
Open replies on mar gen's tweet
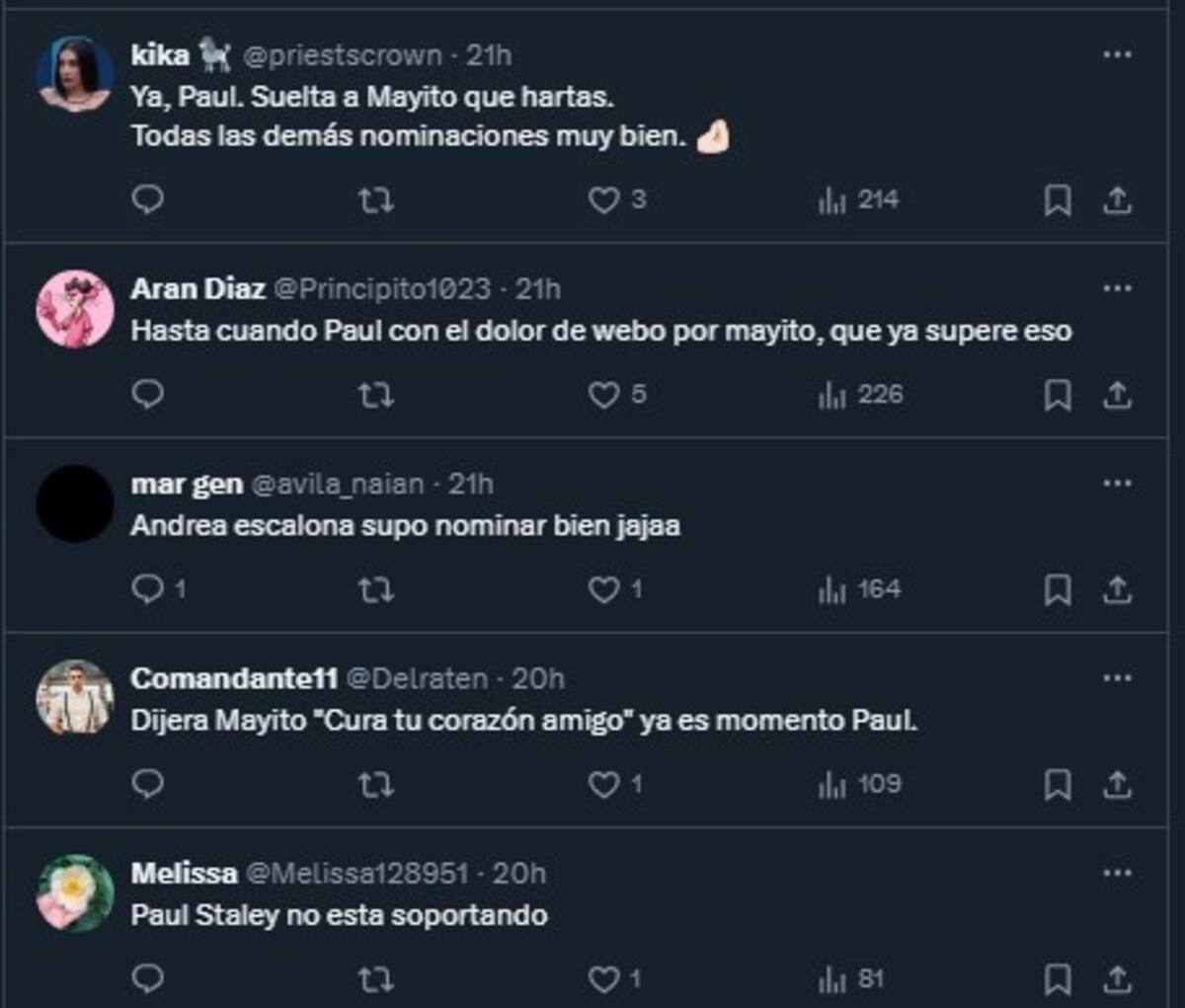147,589
